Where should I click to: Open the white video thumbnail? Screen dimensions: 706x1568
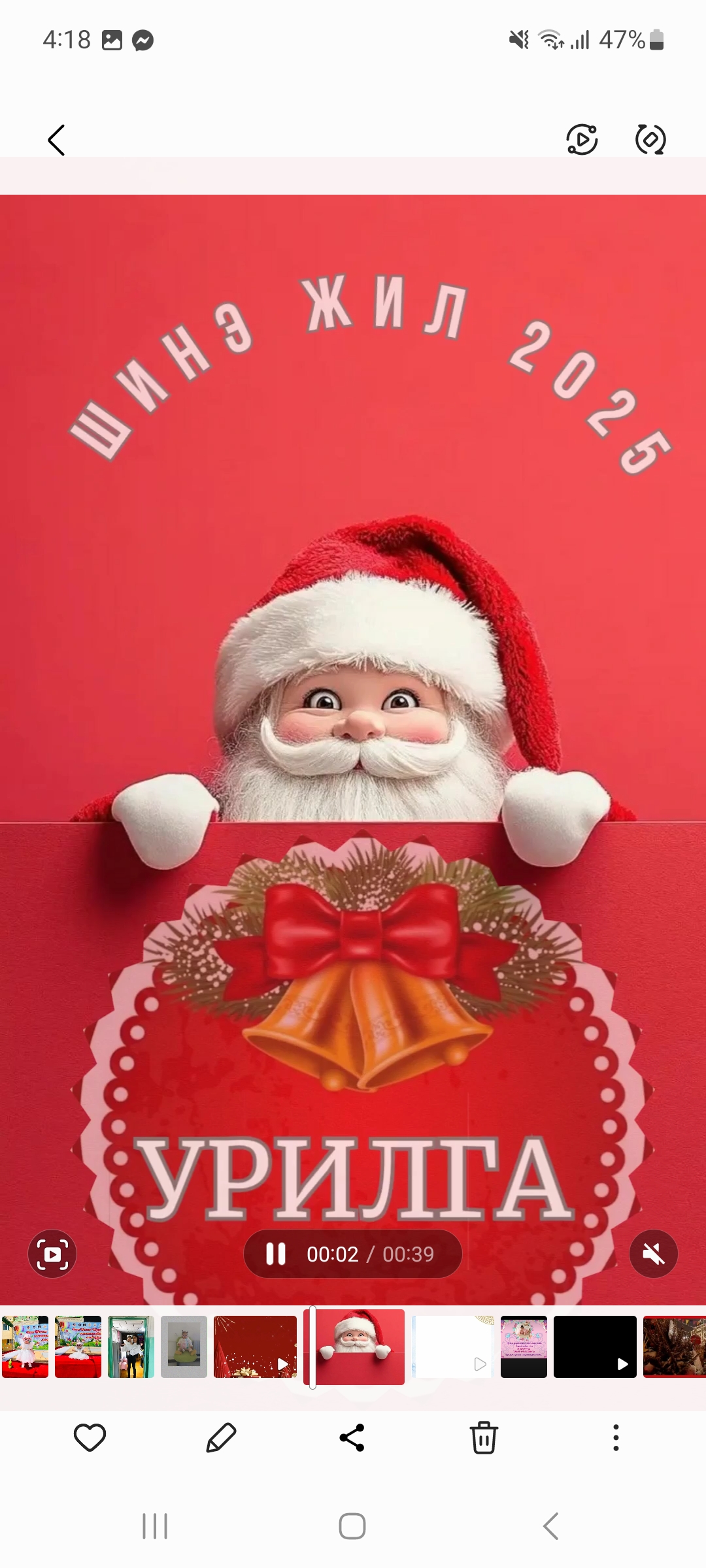452,1347
